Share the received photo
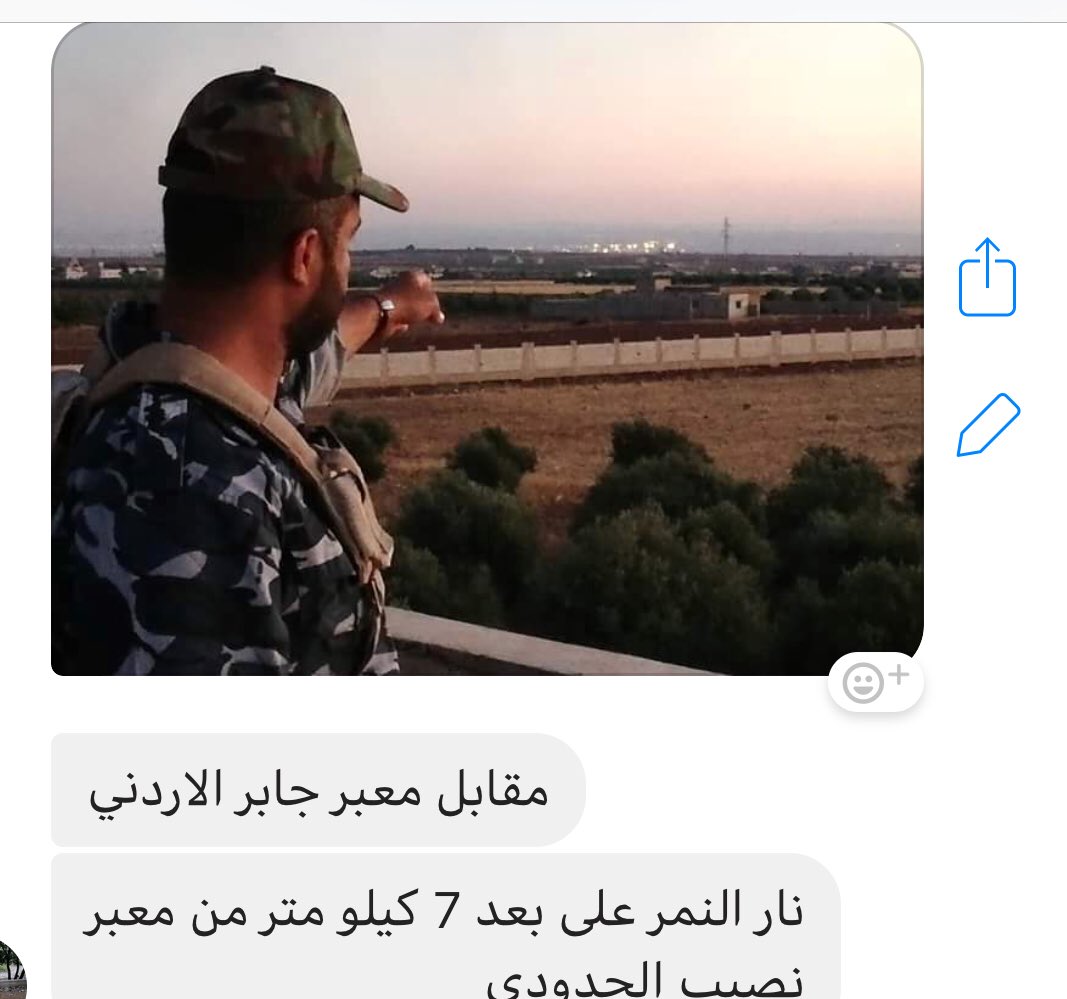 point(987,277)
